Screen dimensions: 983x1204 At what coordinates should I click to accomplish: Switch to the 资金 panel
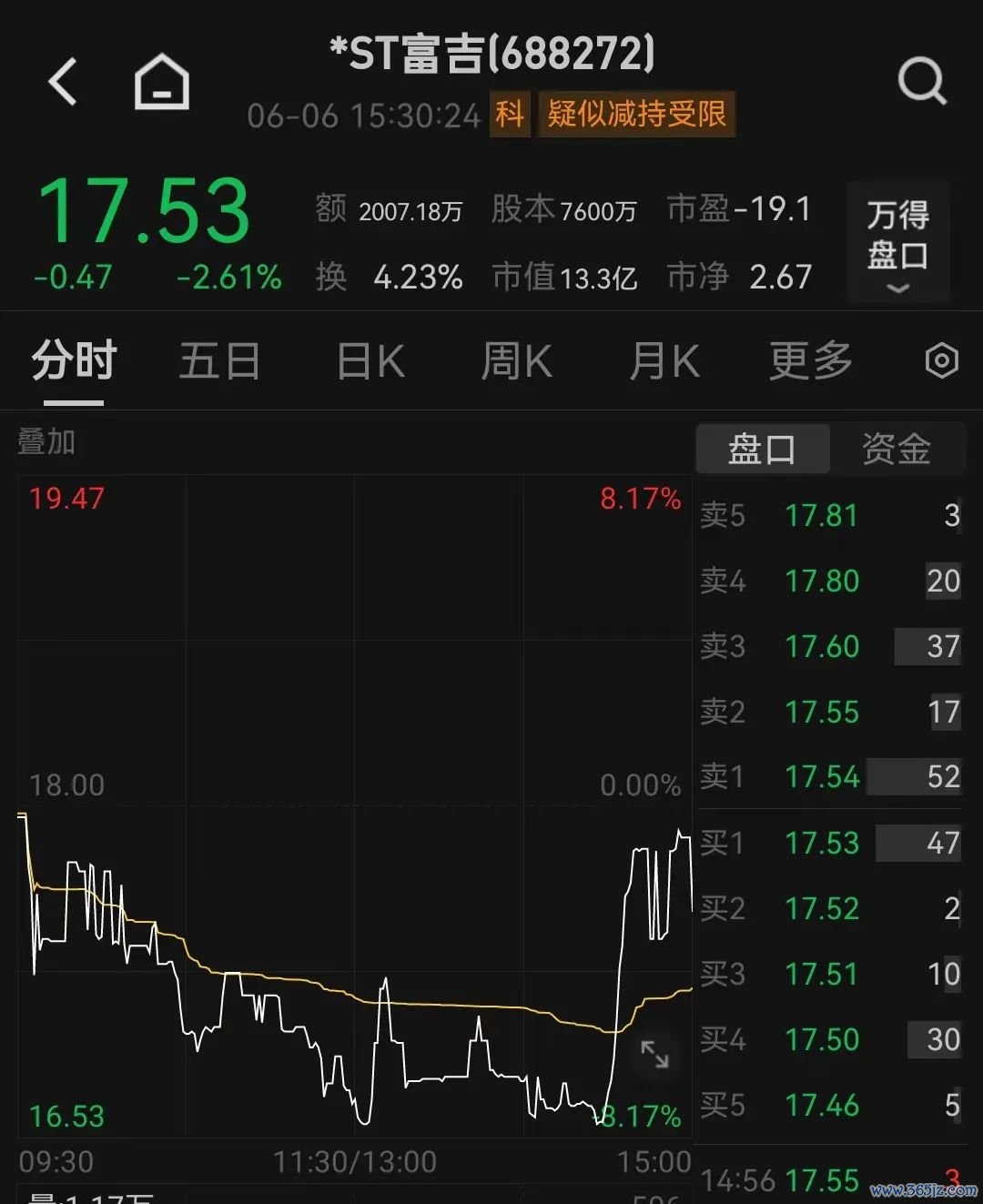[x=897, y=449]
